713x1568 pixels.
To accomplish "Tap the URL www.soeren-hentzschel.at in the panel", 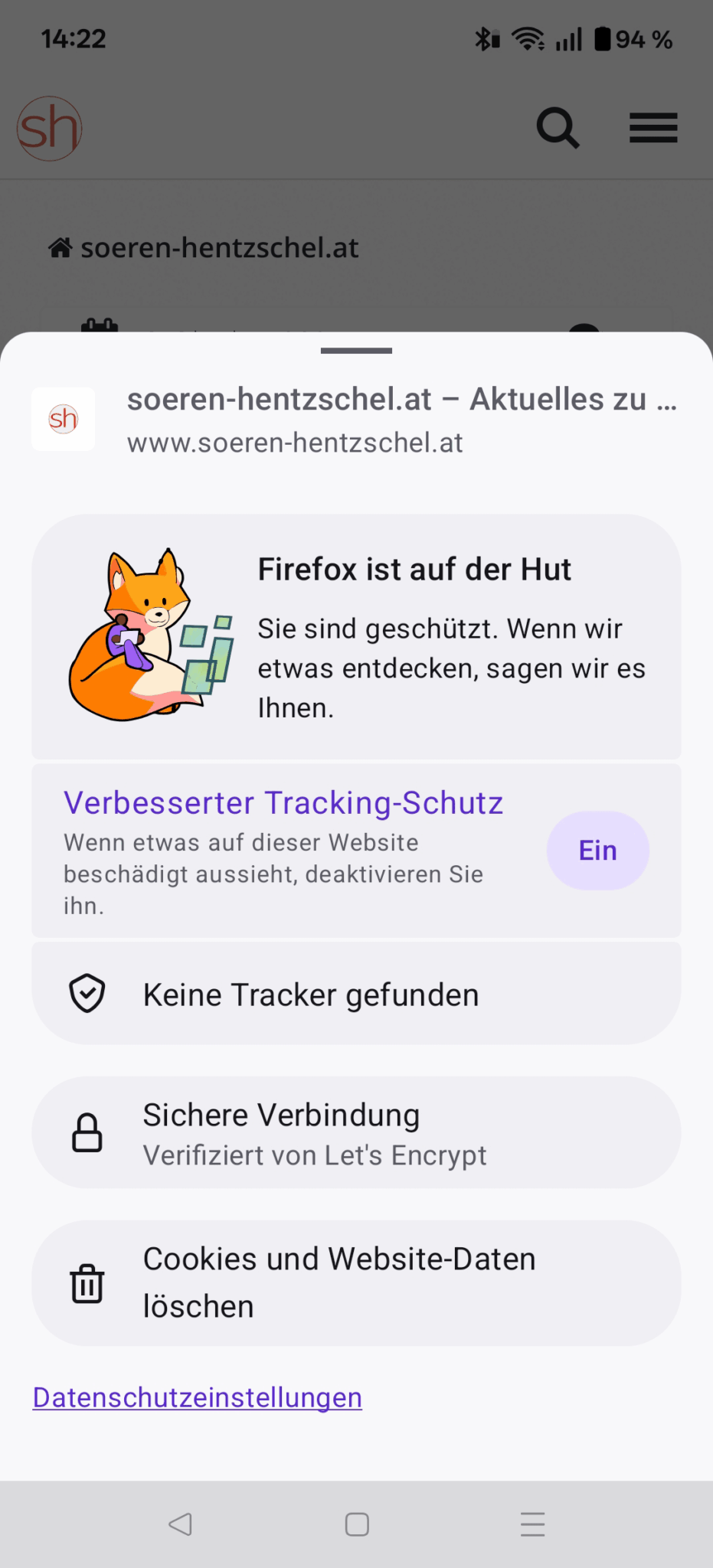I will 296,443.
